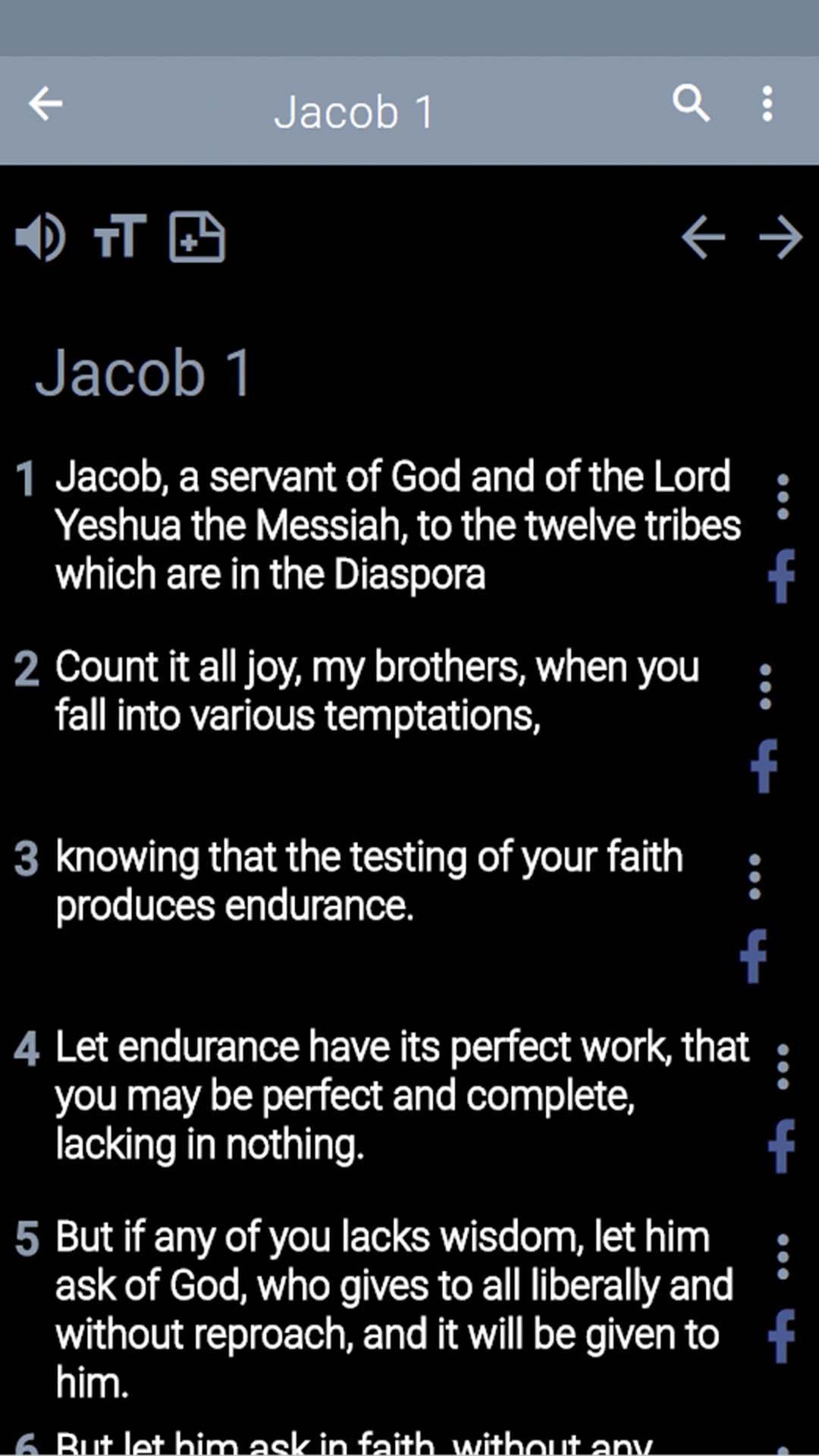Adjust the text size with the TT icon
This screenshot has width=819, height=1456.
(120, 237)
